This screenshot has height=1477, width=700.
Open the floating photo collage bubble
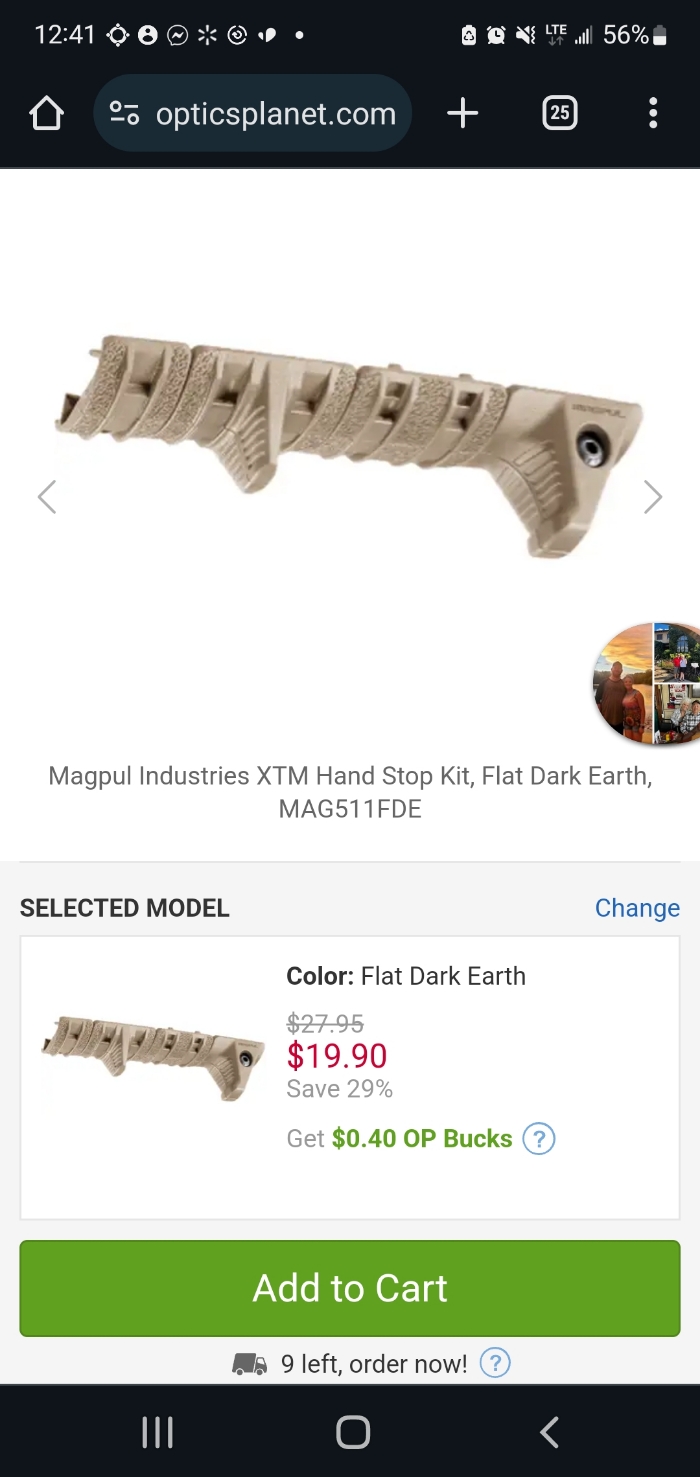647,684
